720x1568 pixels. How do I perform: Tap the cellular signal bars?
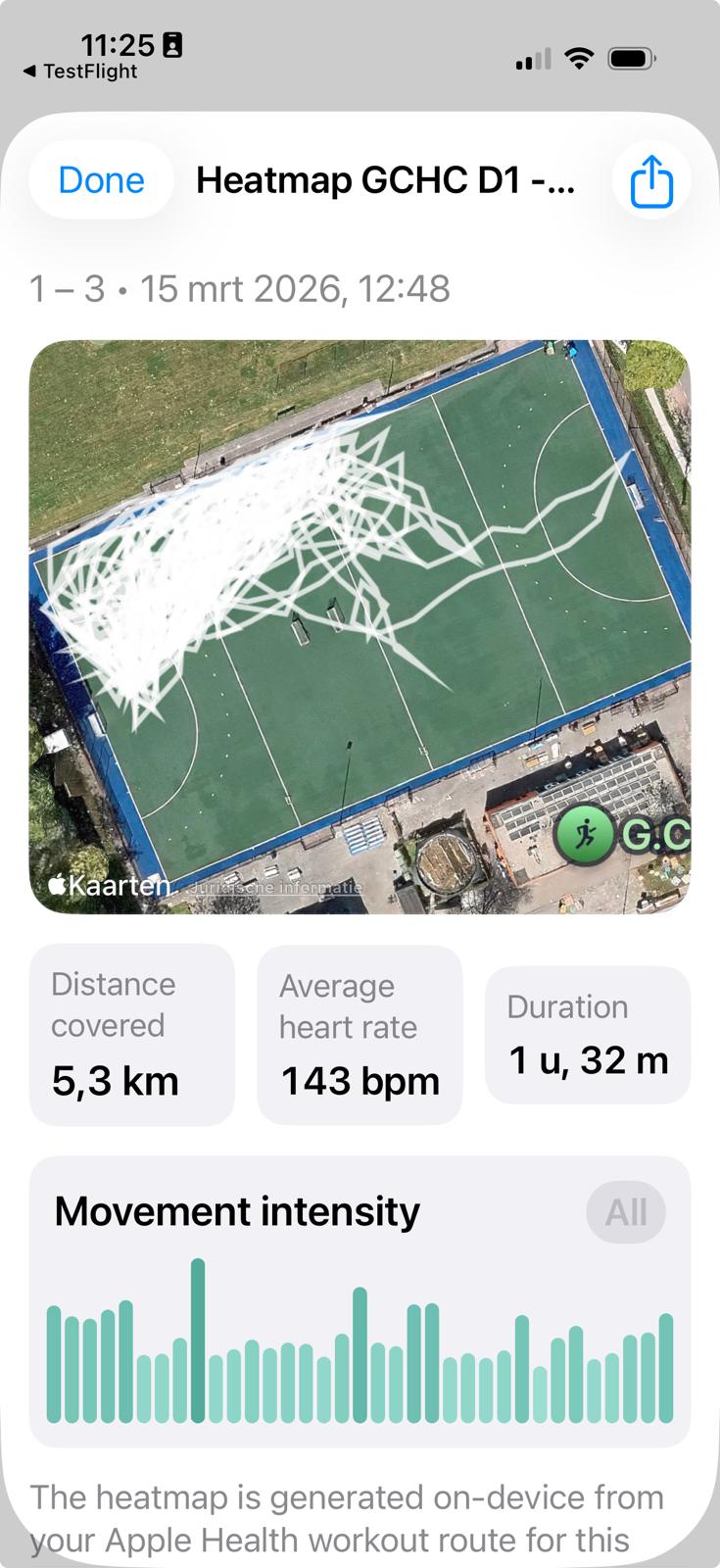tap(530, 59)
